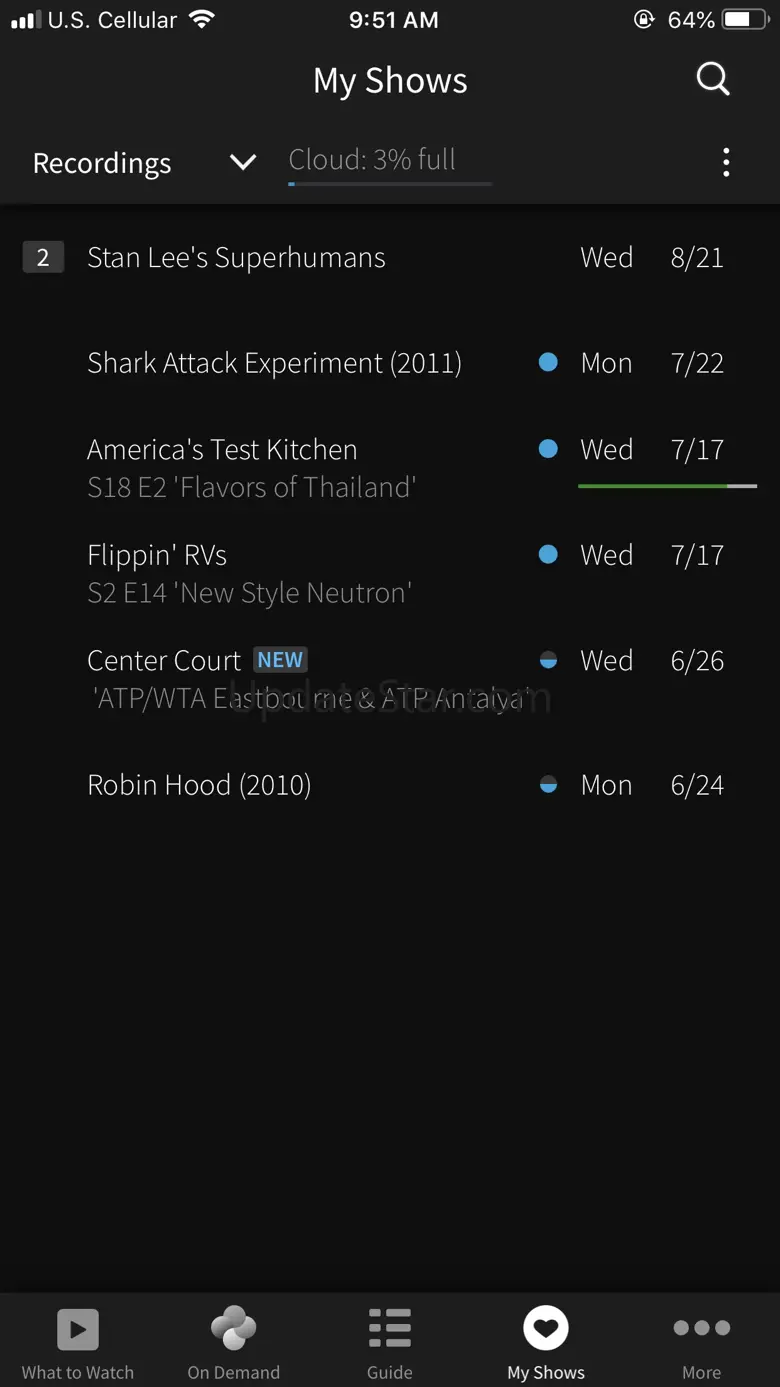Open Shark Attack Experiment (2011) recording
The image size is (780, 1387).
pos(390,362)
